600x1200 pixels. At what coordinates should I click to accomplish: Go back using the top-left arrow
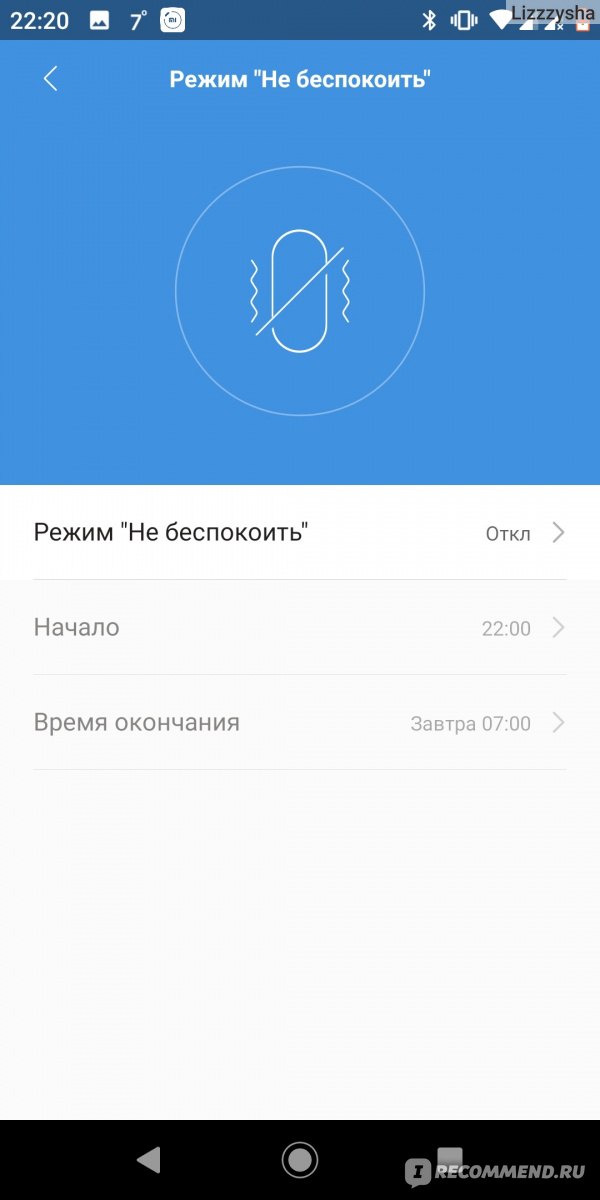click(51, 79)
